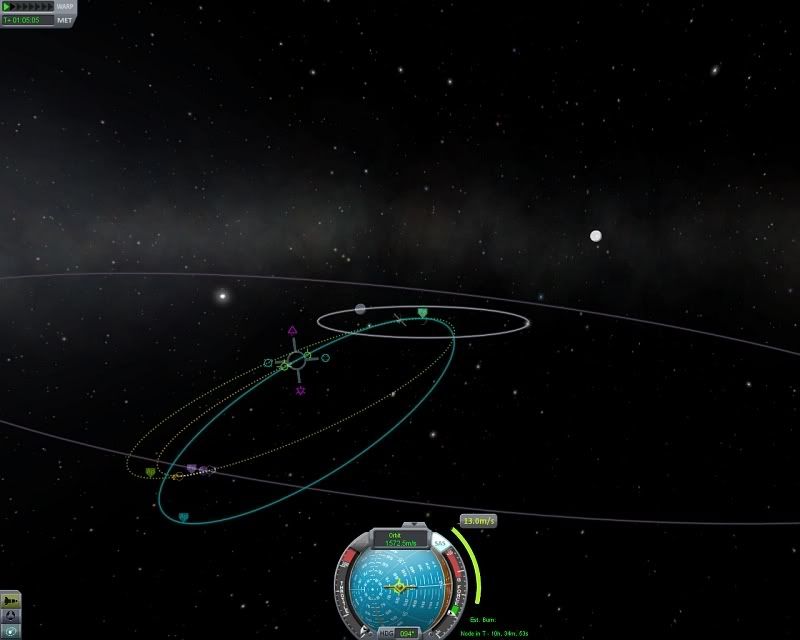This screenshot has height=640, width=800.
Task: Tap the time warp arrows control
Action: (28, 6)
